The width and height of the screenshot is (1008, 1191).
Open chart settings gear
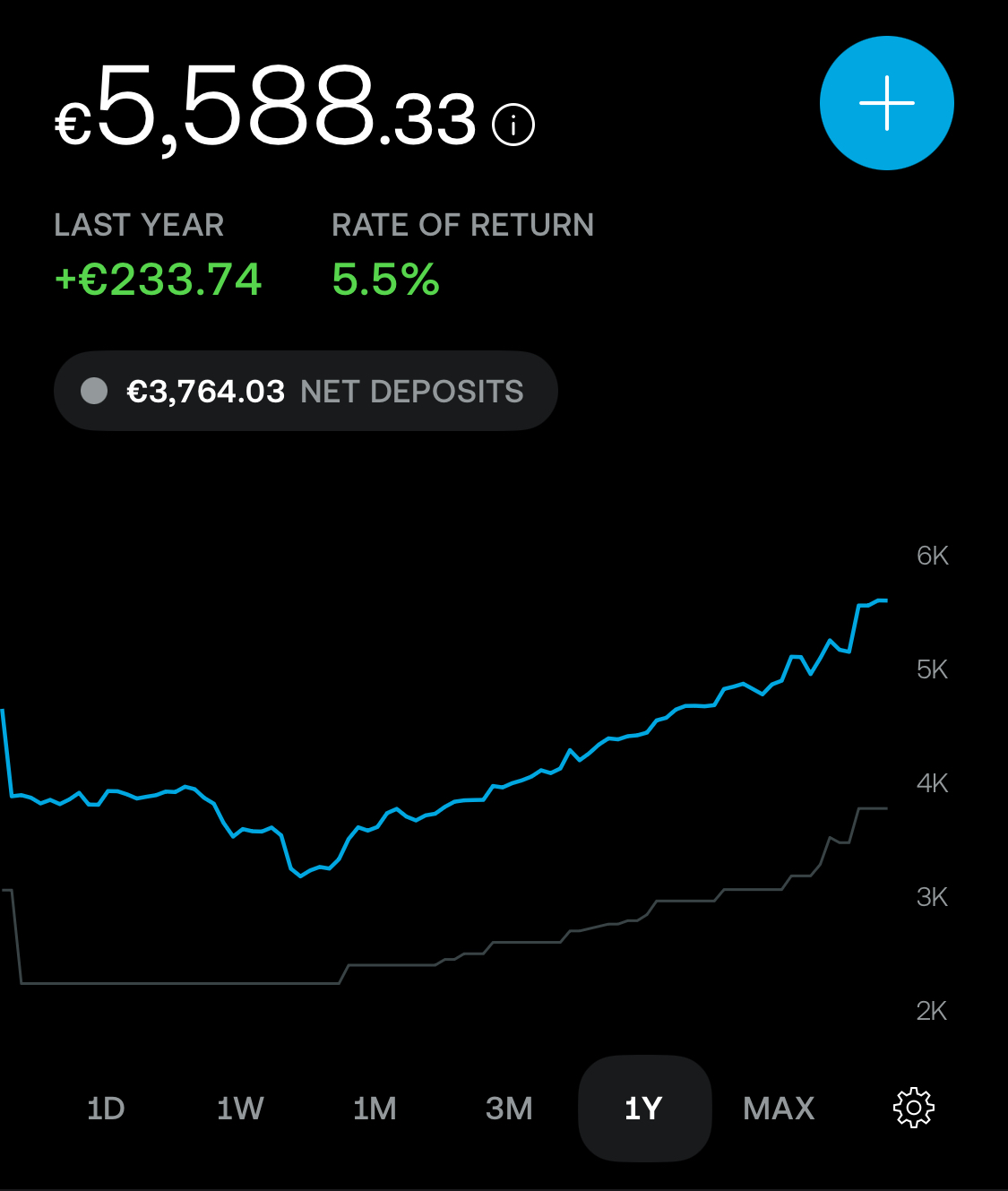coord(913,1108)
